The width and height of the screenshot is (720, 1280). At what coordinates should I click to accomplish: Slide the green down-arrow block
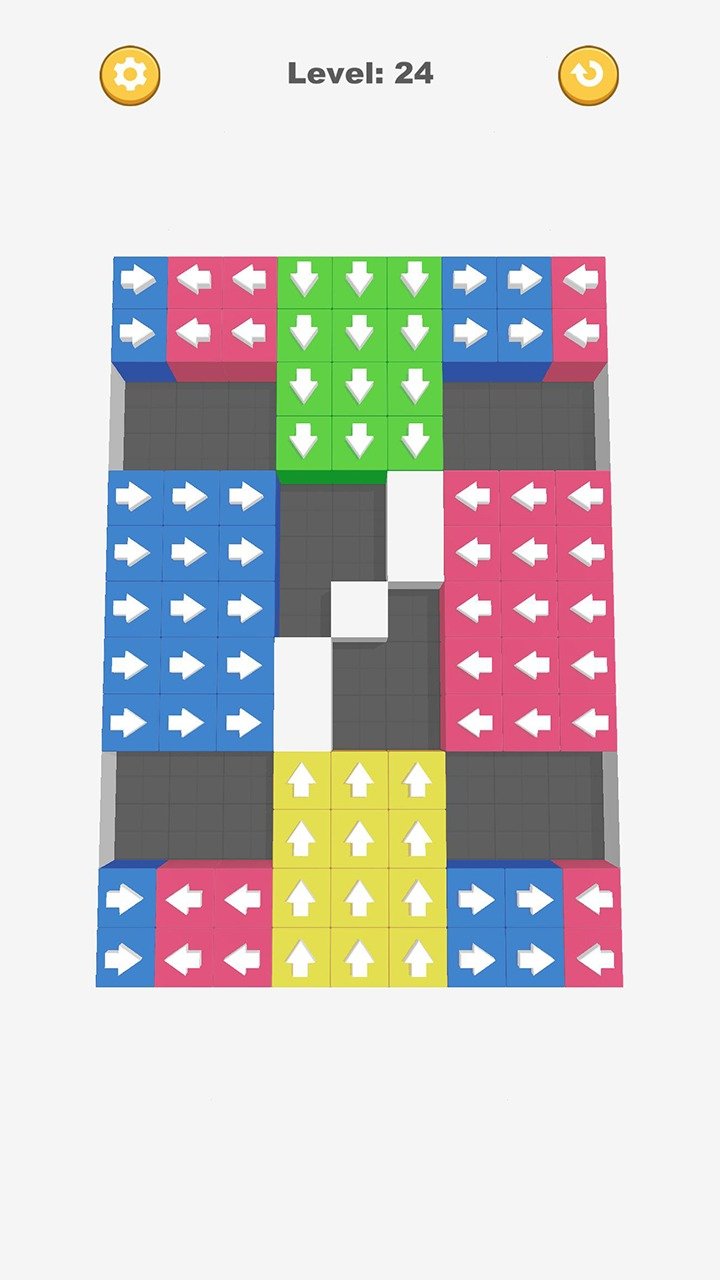coord(359,360)
